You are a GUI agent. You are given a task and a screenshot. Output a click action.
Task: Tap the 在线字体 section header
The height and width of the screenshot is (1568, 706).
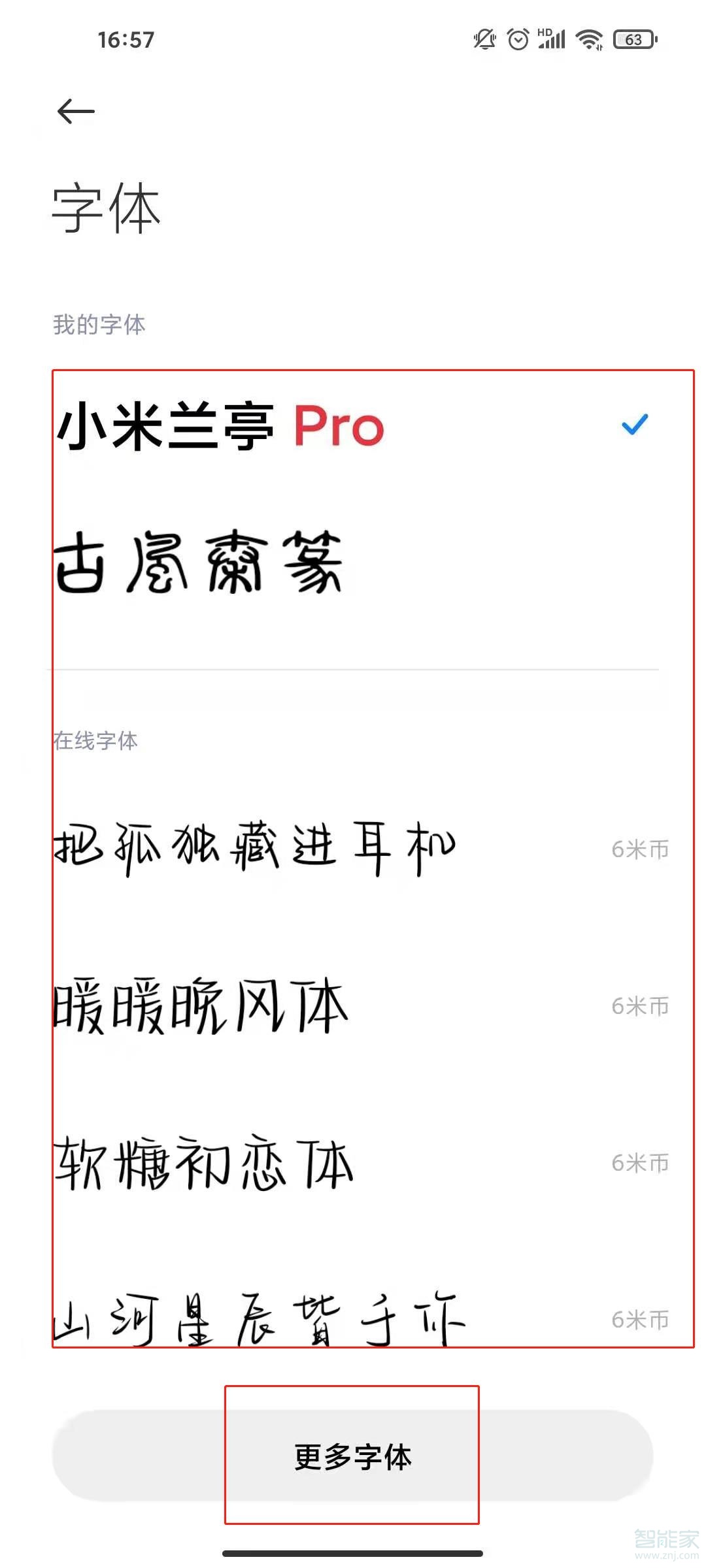pos(96,742)
